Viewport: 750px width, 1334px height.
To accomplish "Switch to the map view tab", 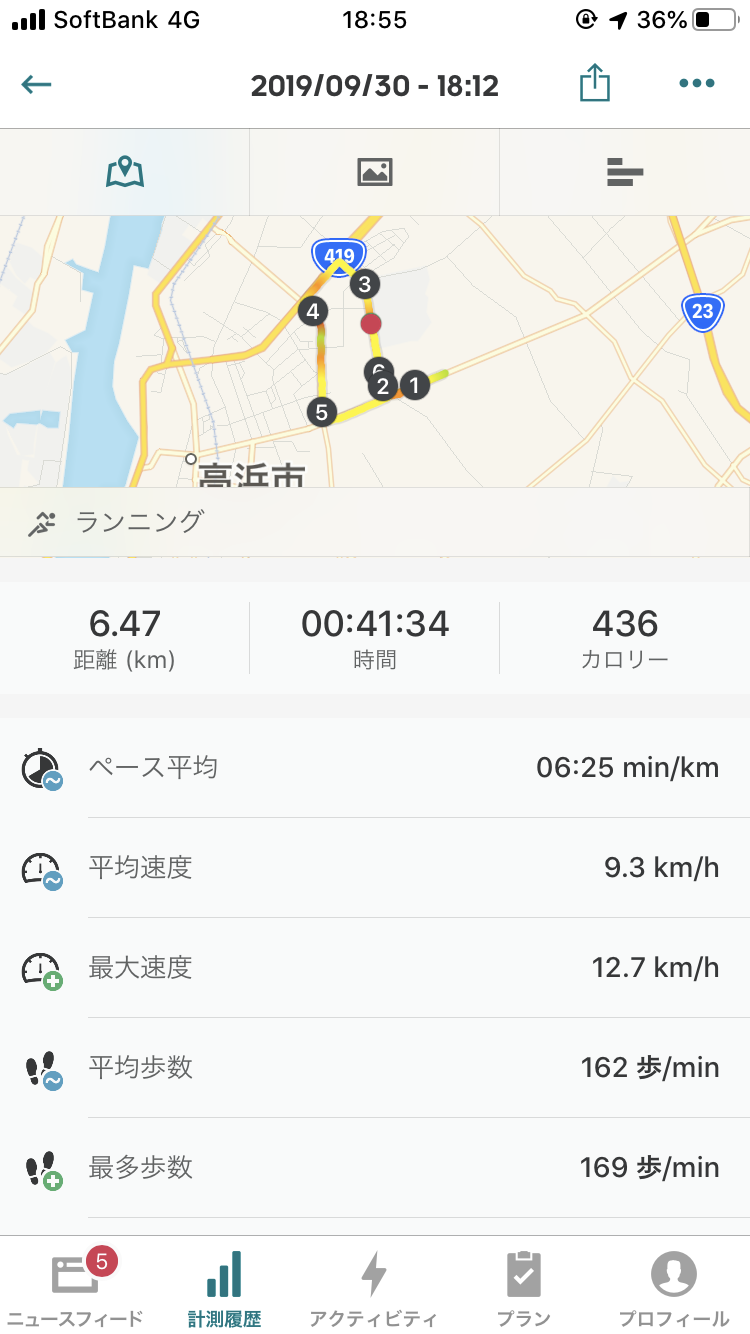I will (x=125, y=172).
